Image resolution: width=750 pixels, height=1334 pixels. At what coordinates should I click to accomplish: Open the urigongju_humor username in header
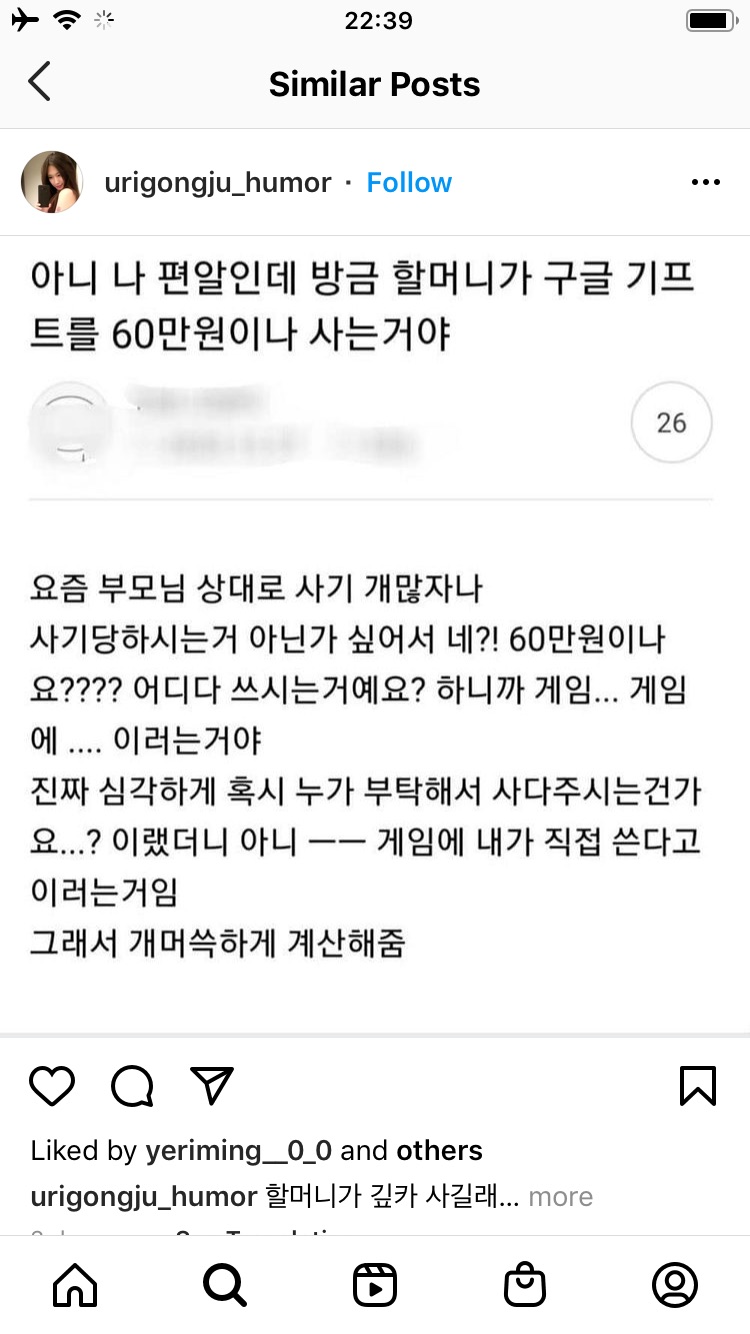click(218, 182)
